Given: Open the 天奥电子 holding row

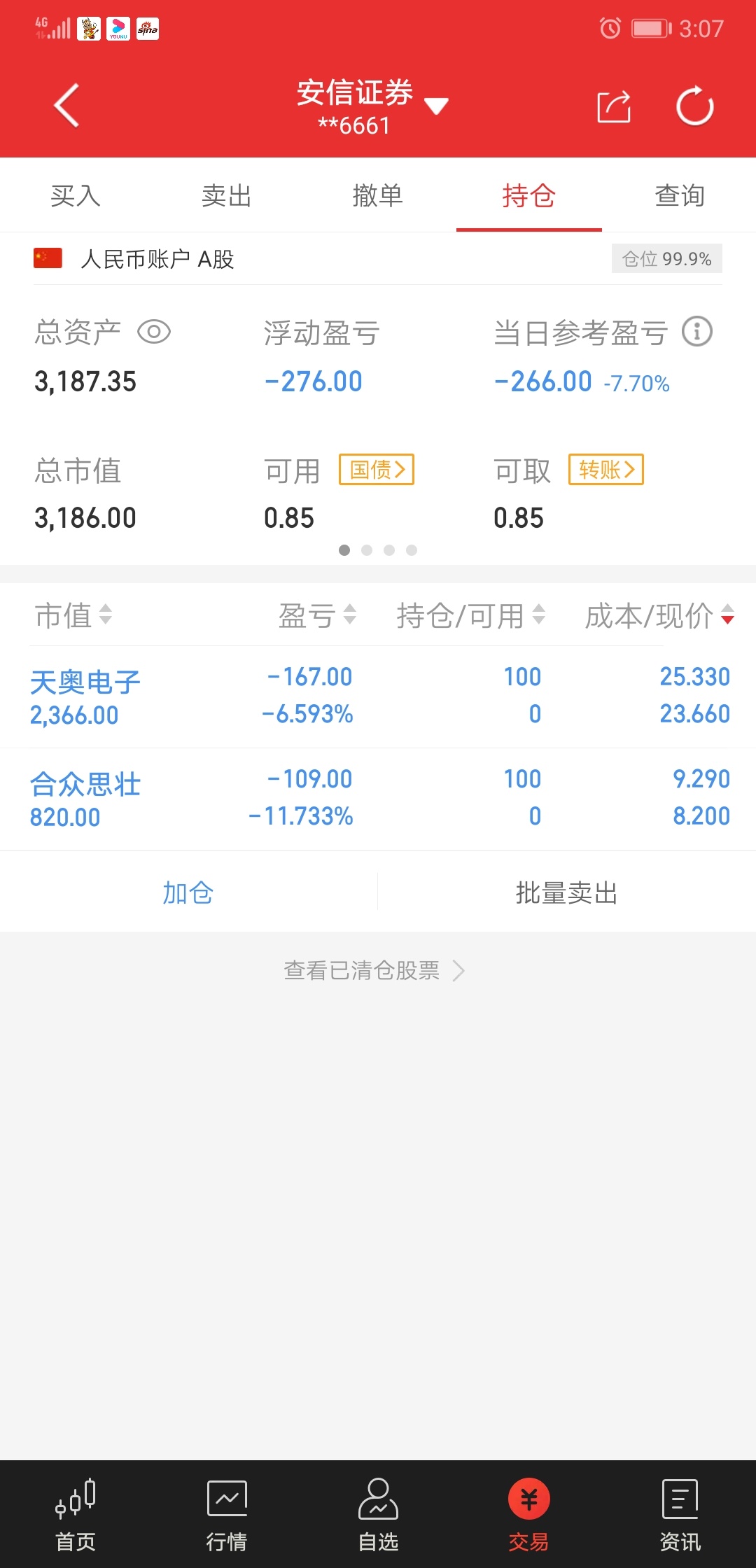Looking at the screenshot, I should [378, 696].
